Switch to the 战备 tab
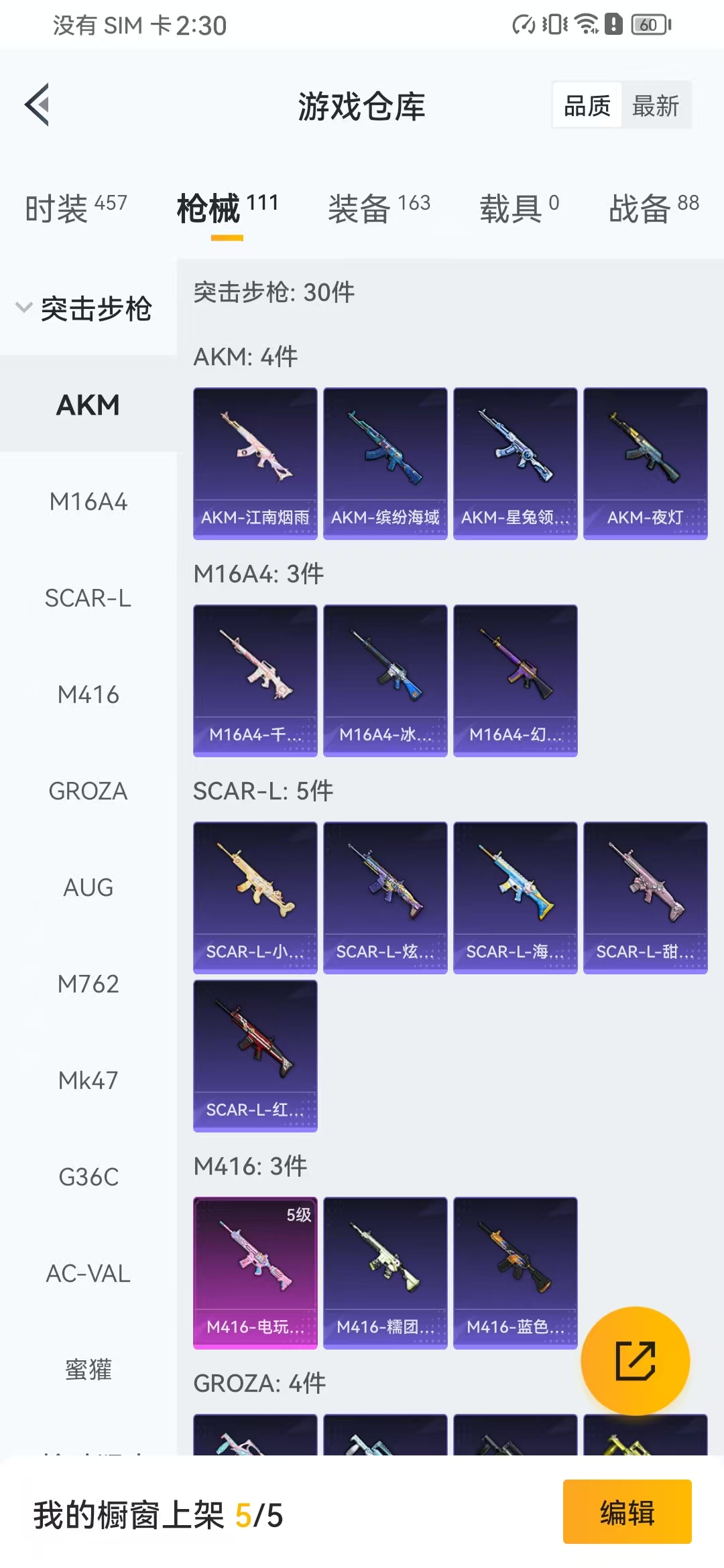The image size is (724, 1568). click(654, 208)
